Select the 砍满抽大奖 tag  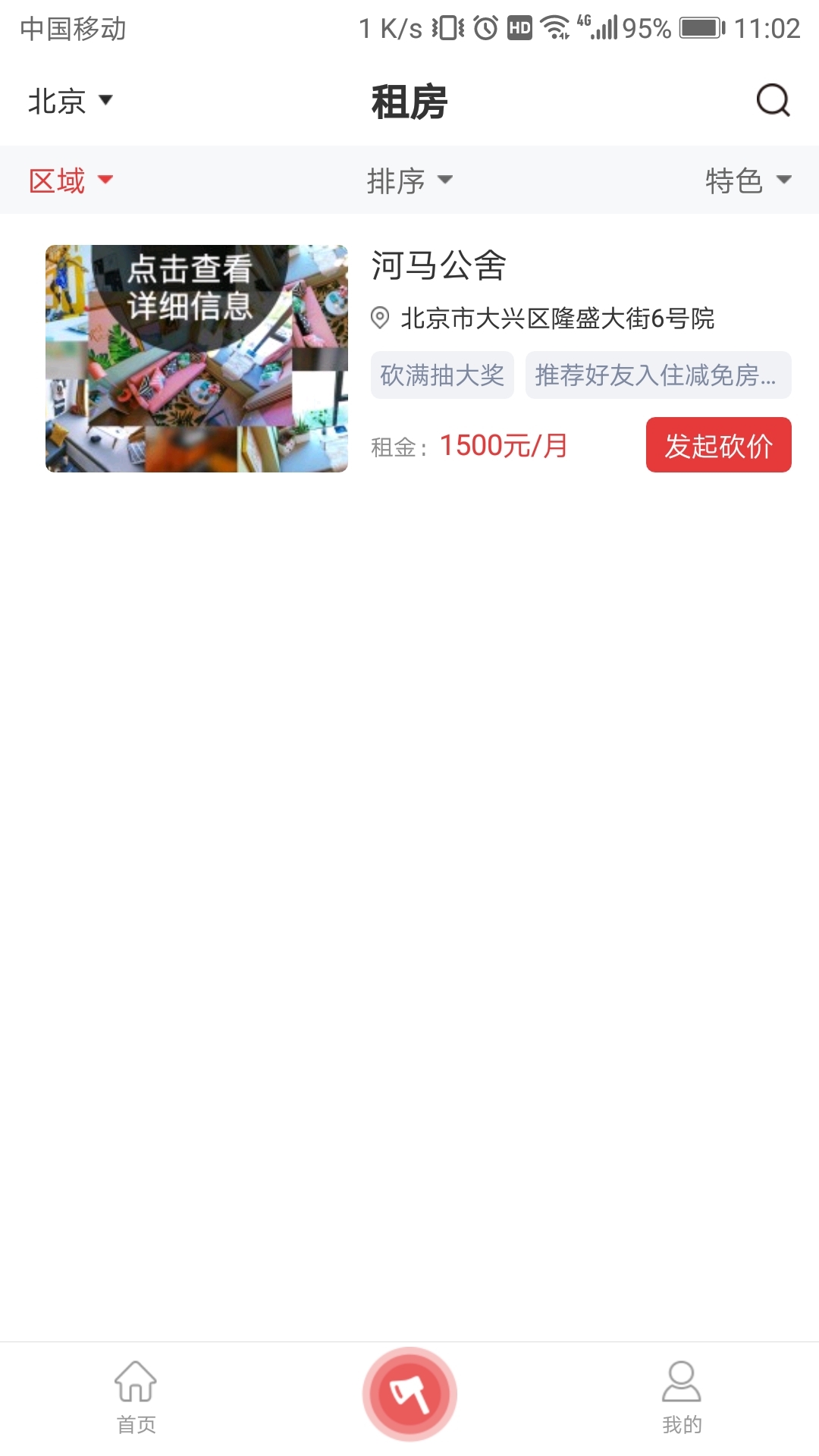(x=442, y=376)
